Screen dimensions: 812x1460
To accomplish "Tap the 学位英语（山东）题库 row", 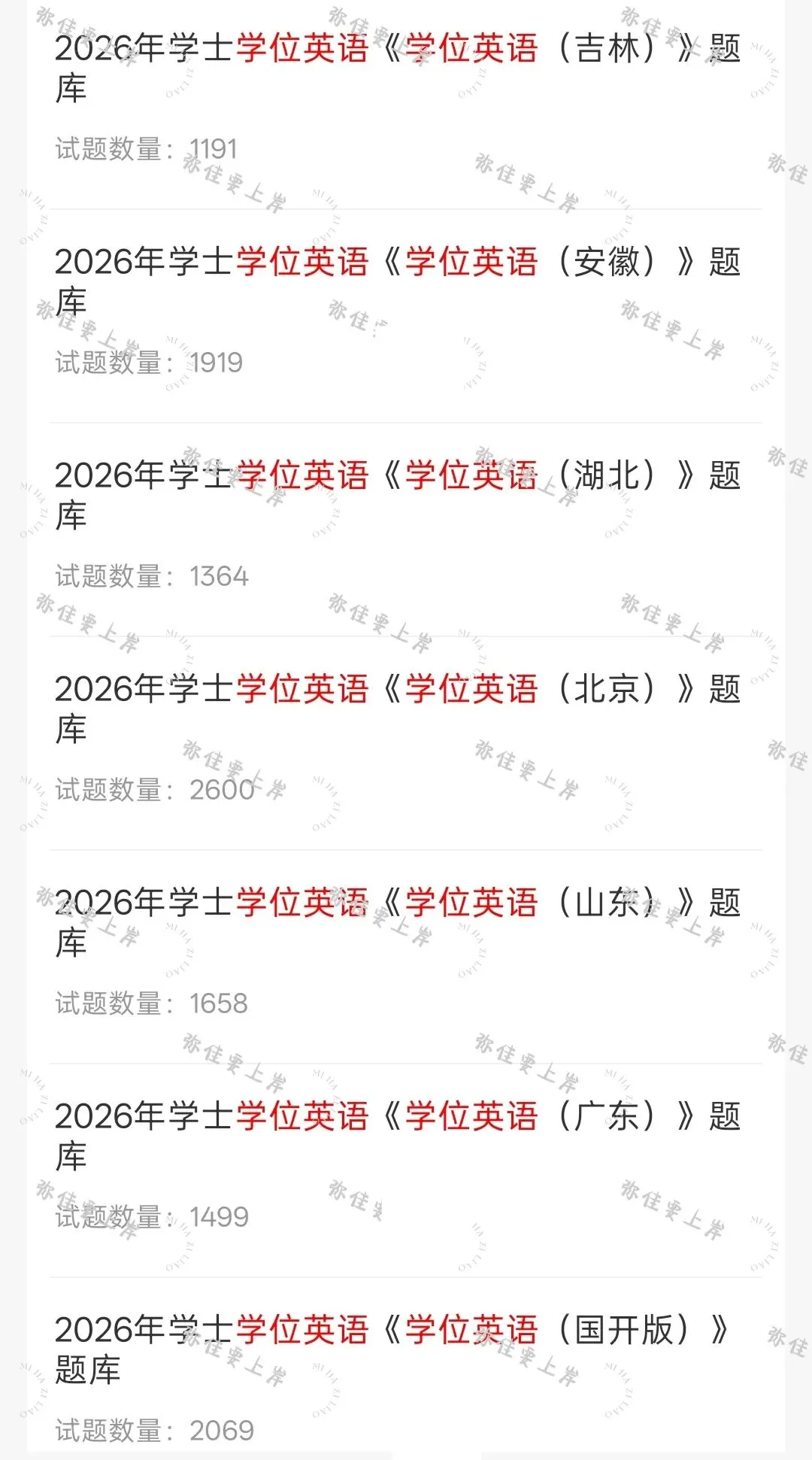I will point(406,957).
